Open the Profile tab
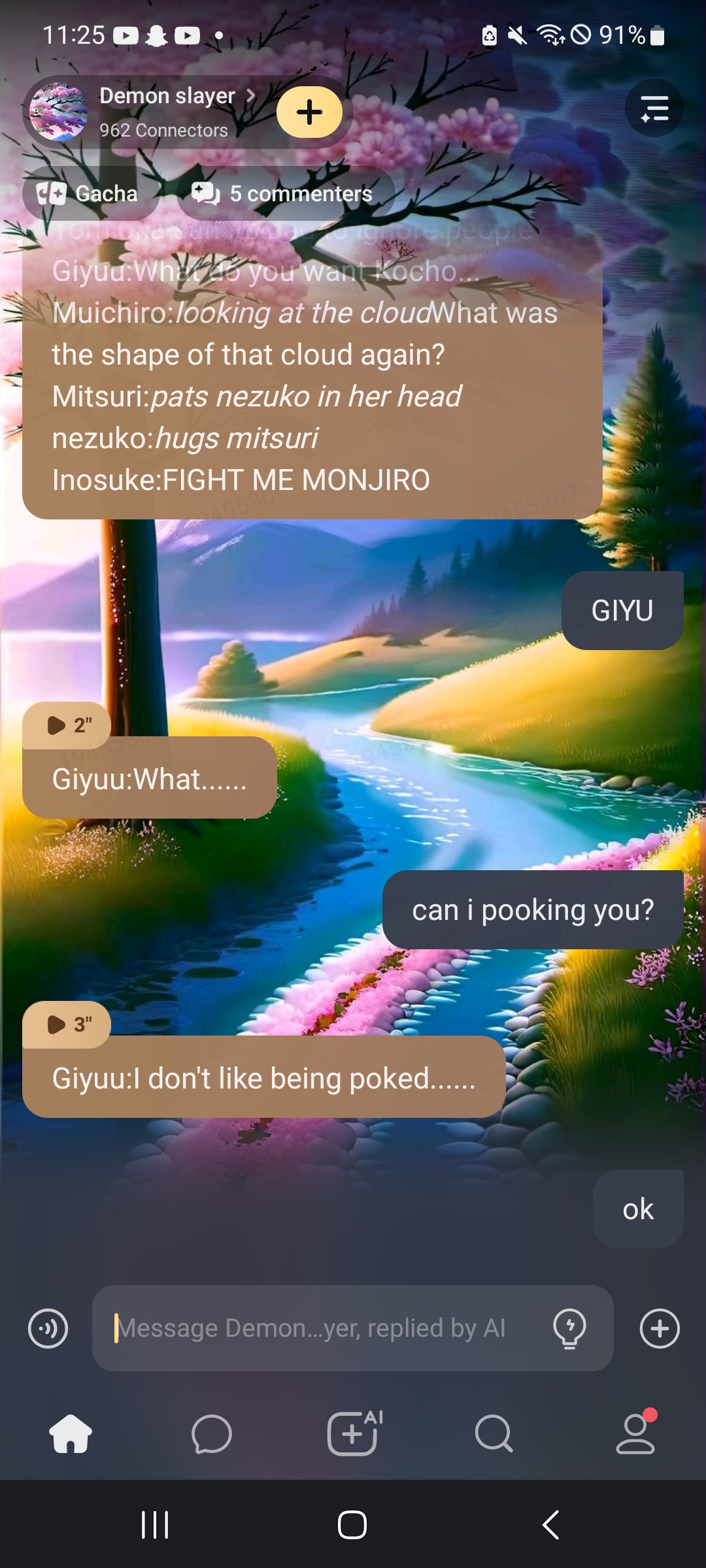This screenshot has width=706, height=1568. pos(635,1434)
